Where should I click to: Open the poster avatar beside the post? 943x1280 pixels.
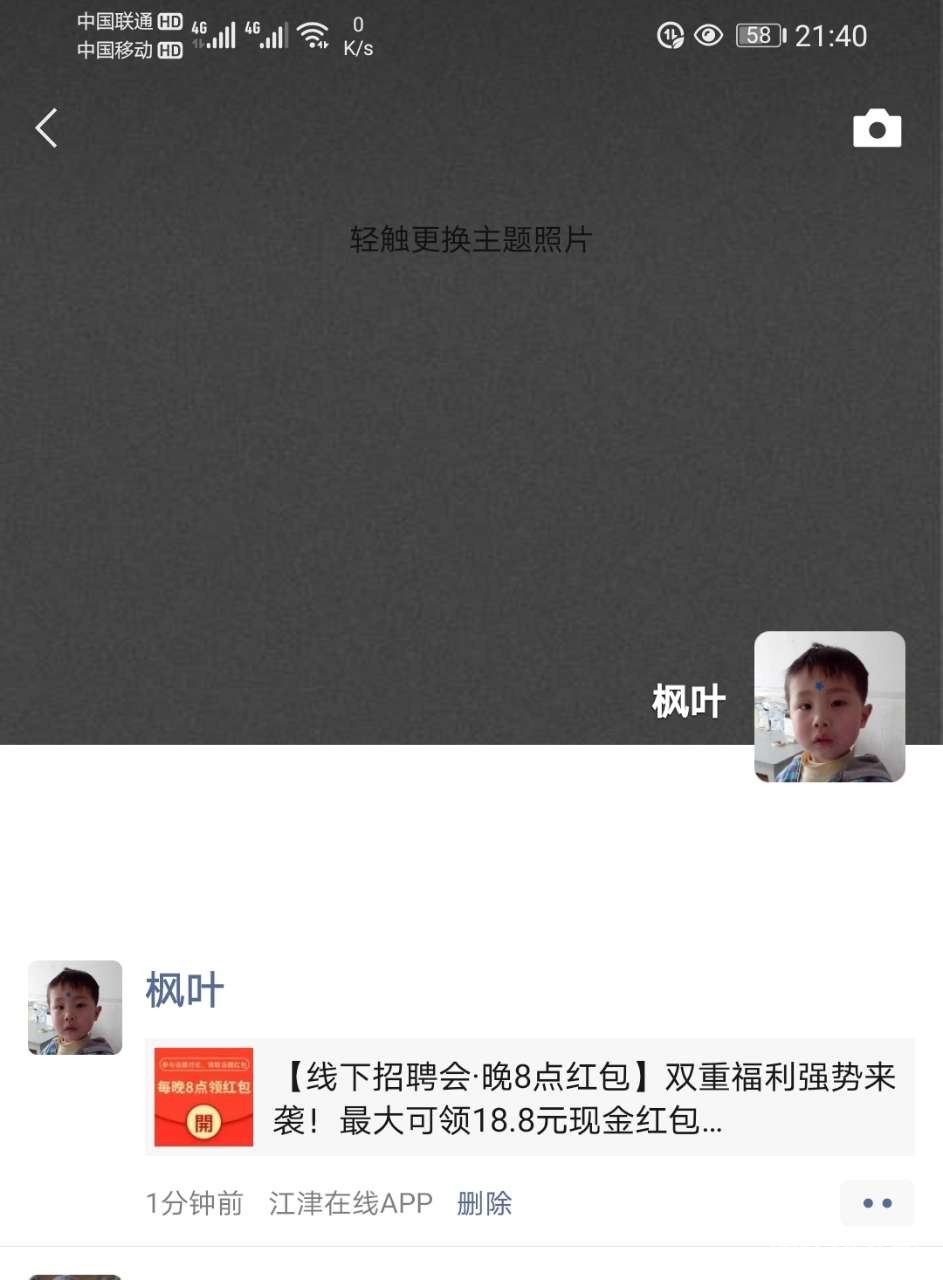(x=75, y=1007)
